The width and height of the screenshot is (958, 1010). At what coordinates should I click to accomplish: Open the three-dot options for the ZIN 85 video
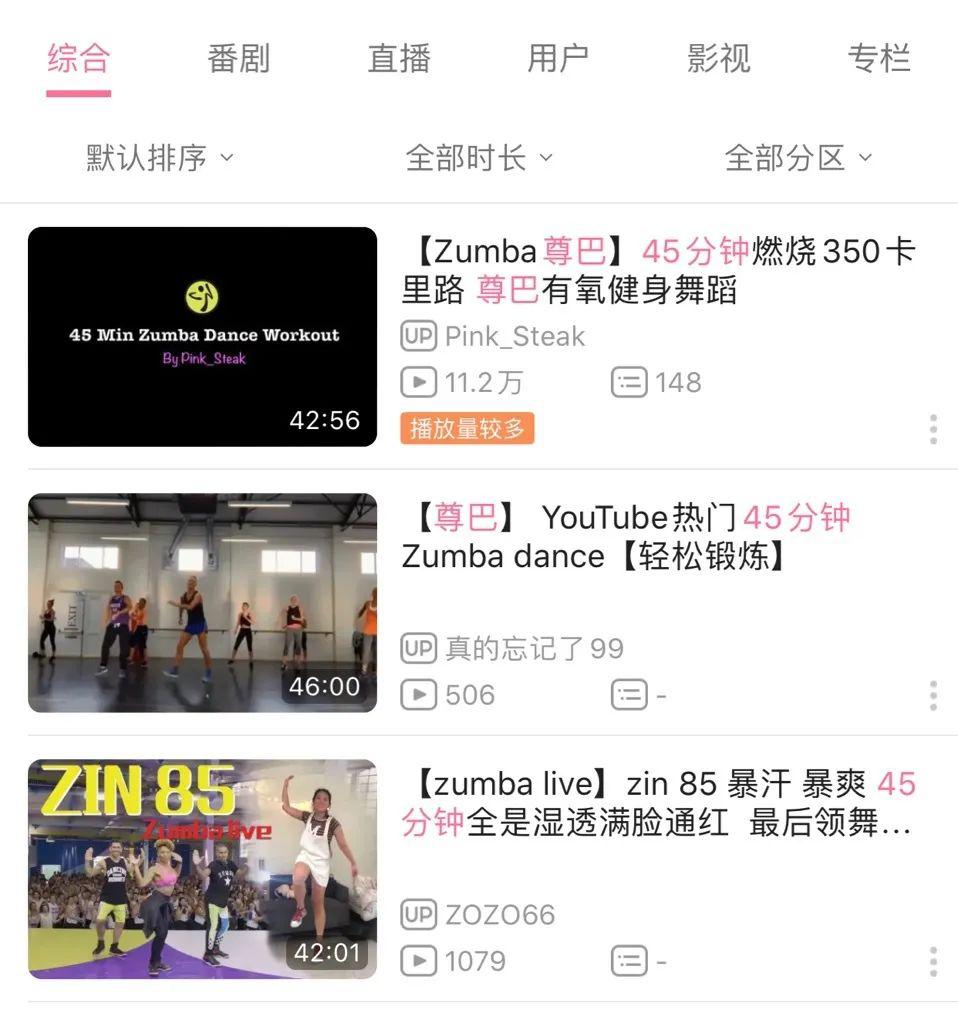pos(931,961)
